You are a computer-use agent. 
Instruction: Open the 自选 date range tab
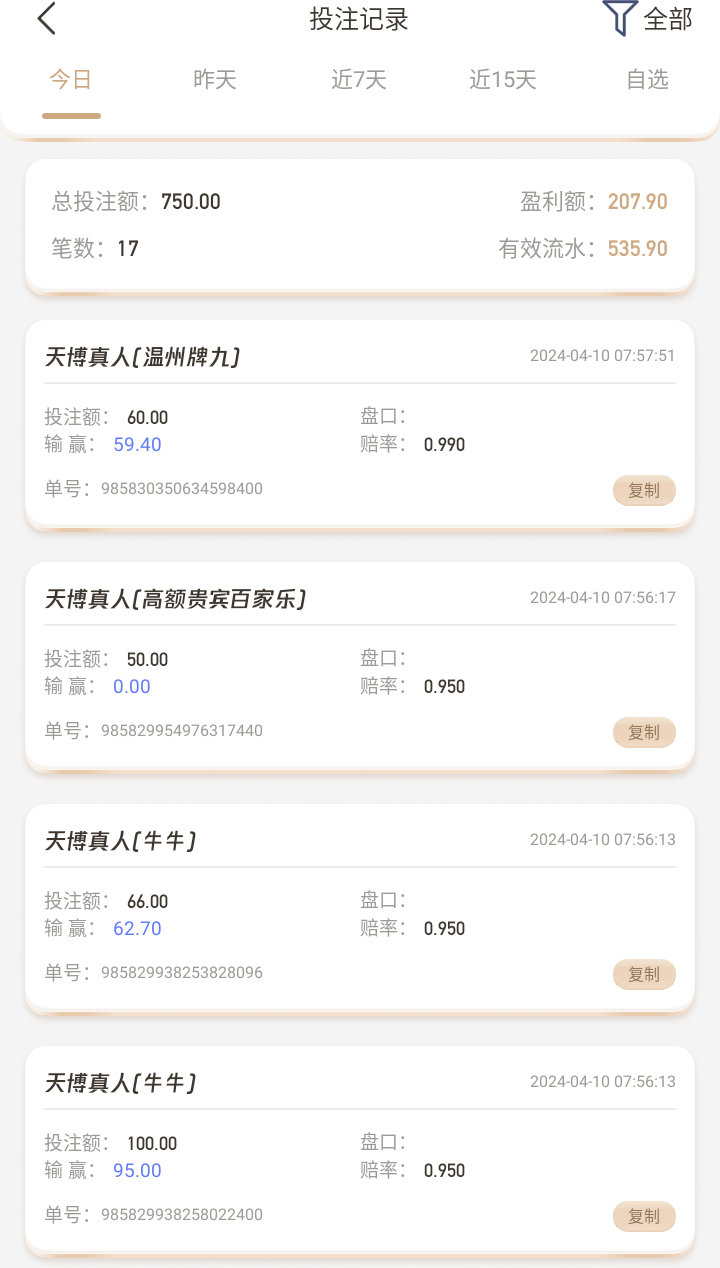[647, 80]
